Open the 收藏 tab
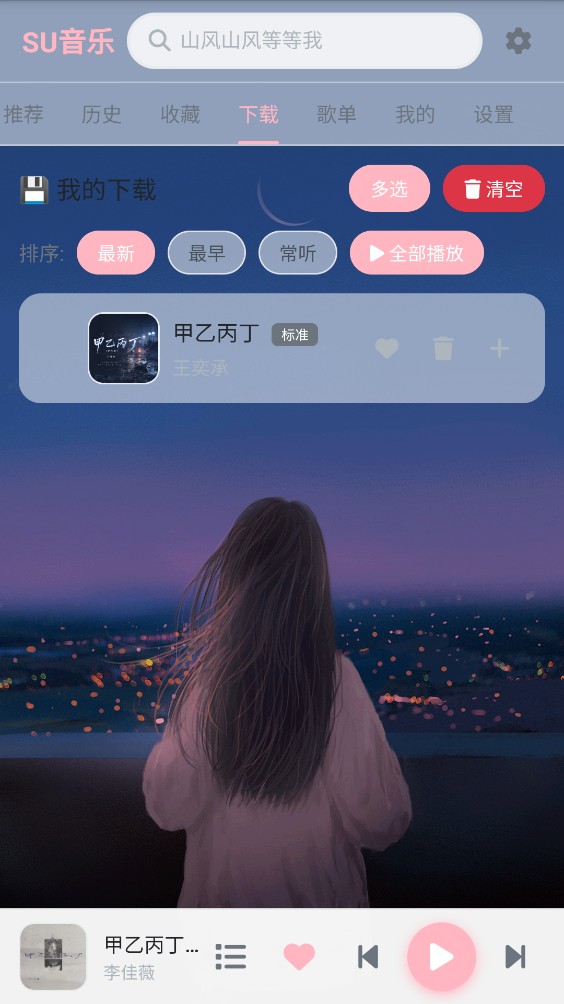Screen dimensions: 564x1004 [x=180, y=115]
